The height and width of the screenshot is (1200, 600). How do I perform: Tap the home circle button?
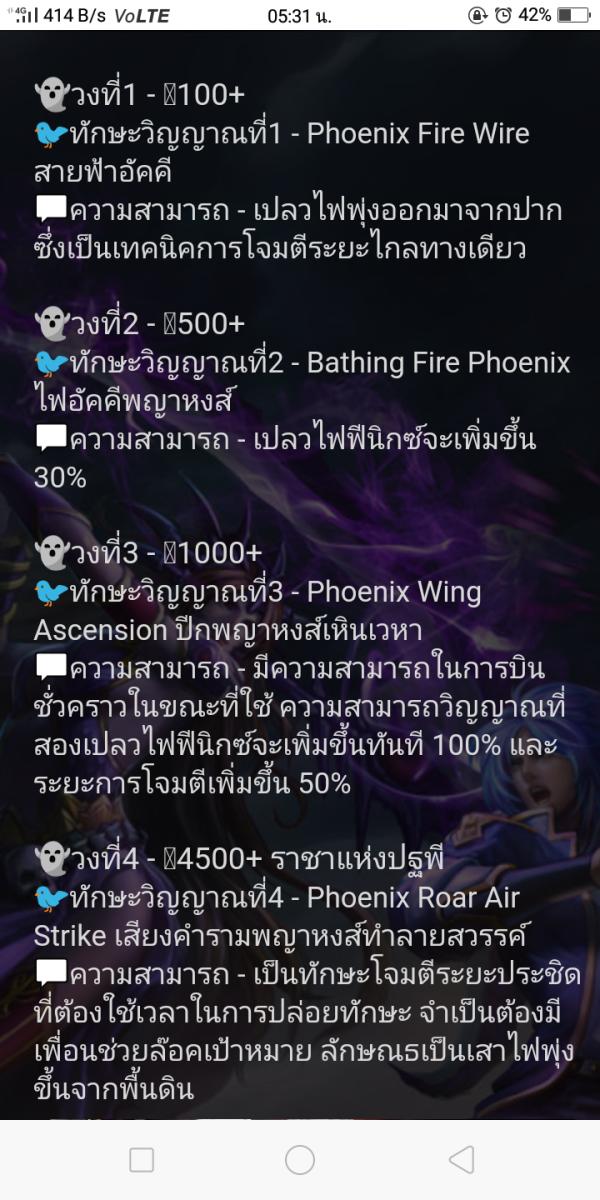point(300,1160)
